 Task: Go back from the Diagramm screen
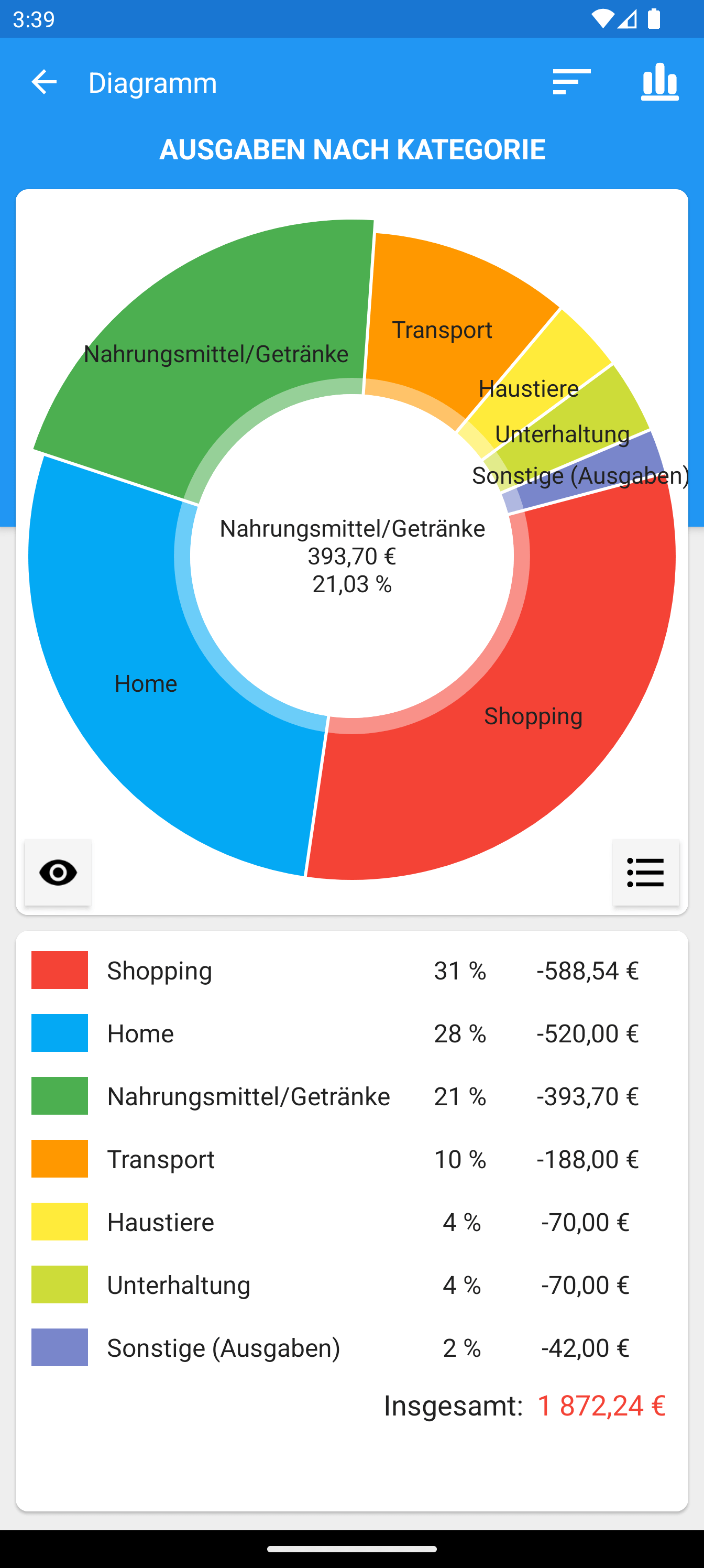pyautogui.click(x=44, y=82)
